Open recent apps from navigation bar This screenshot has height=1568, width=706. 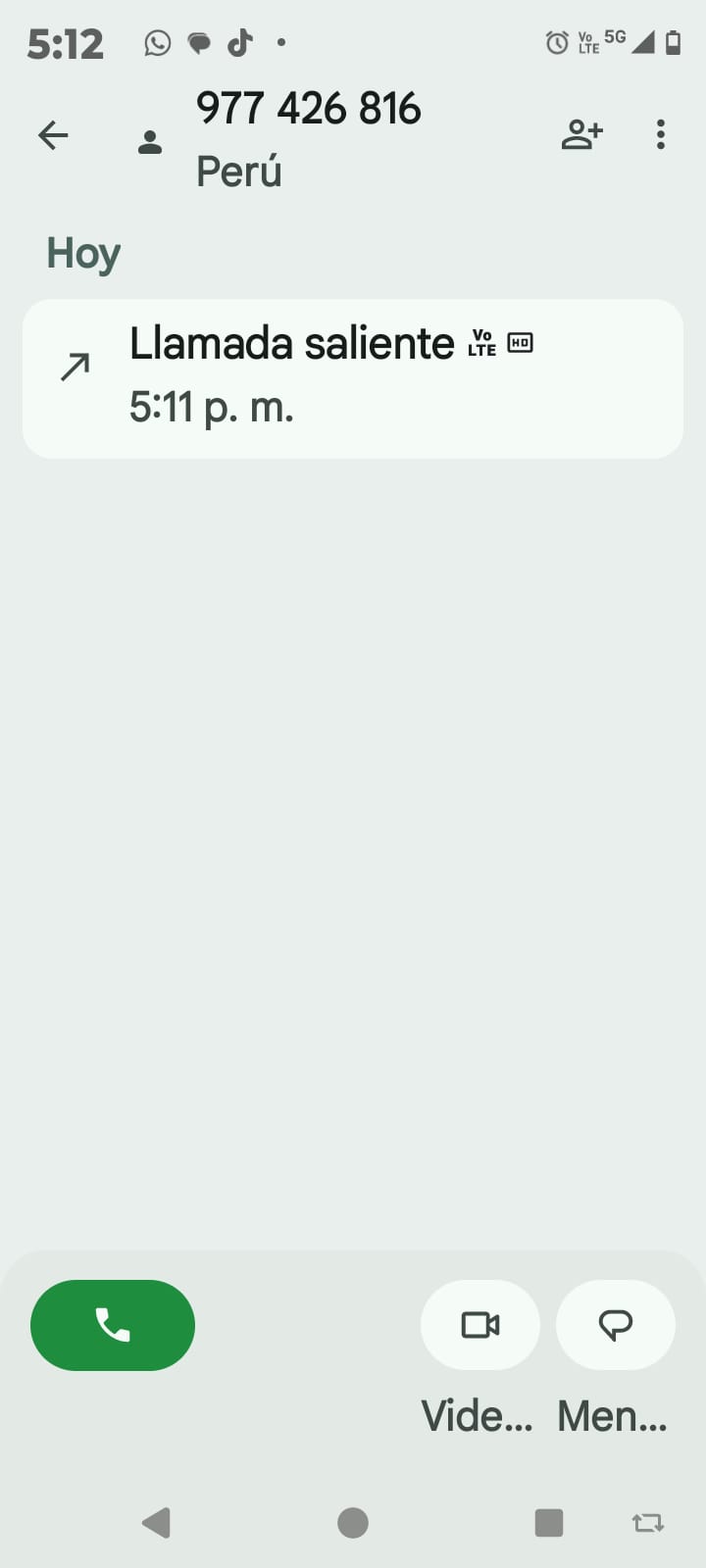tap(548, 1522)
